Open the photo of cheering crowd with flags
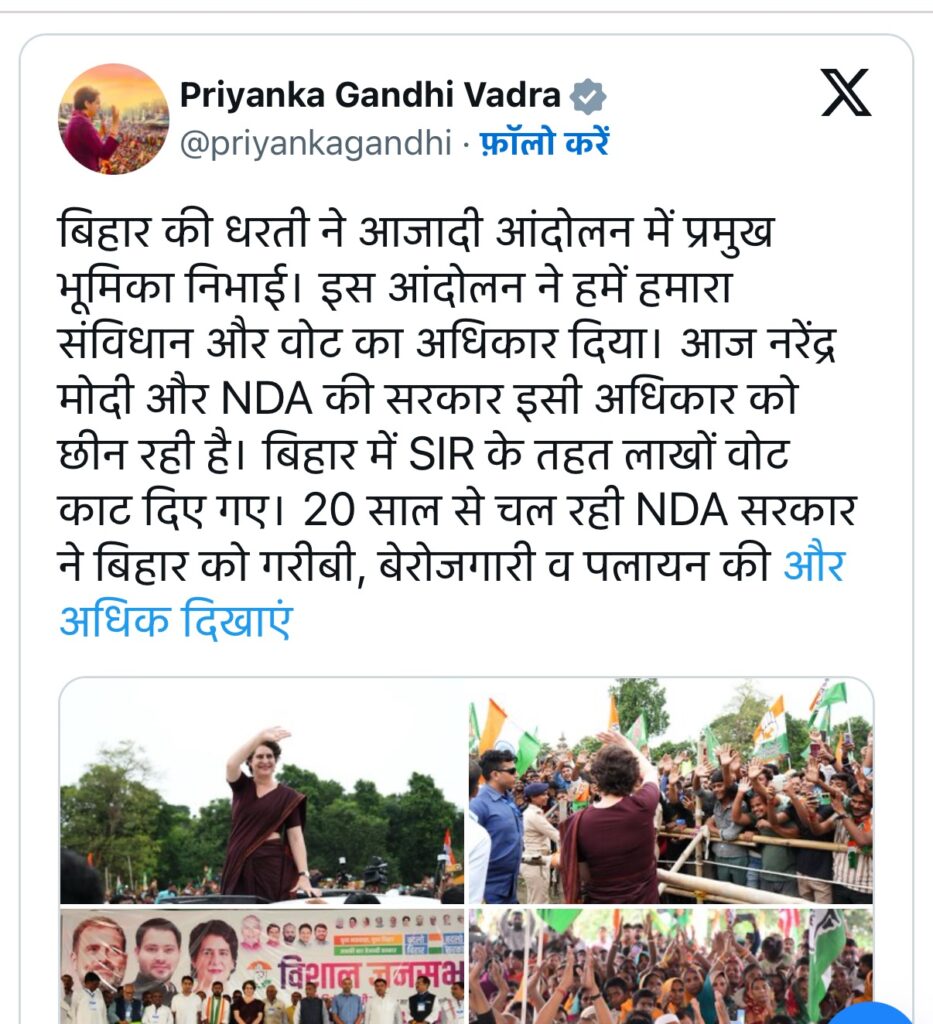The image size is (933, 1024). pyautogui.click(x=671, y=966)
